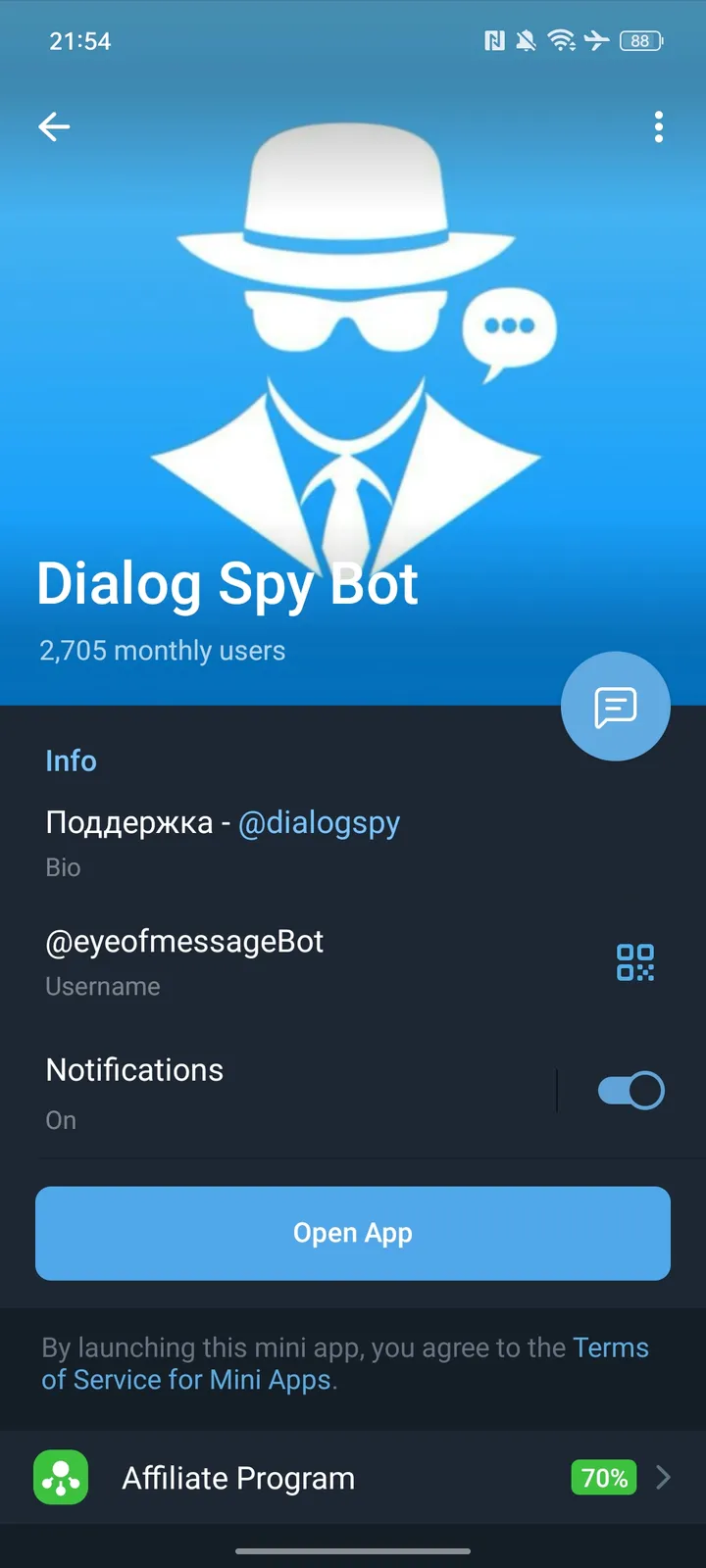This screenshot has height=1568, width=706.
Task: Expand the Affiliate Program row
Action: [x=353, y=1477]
